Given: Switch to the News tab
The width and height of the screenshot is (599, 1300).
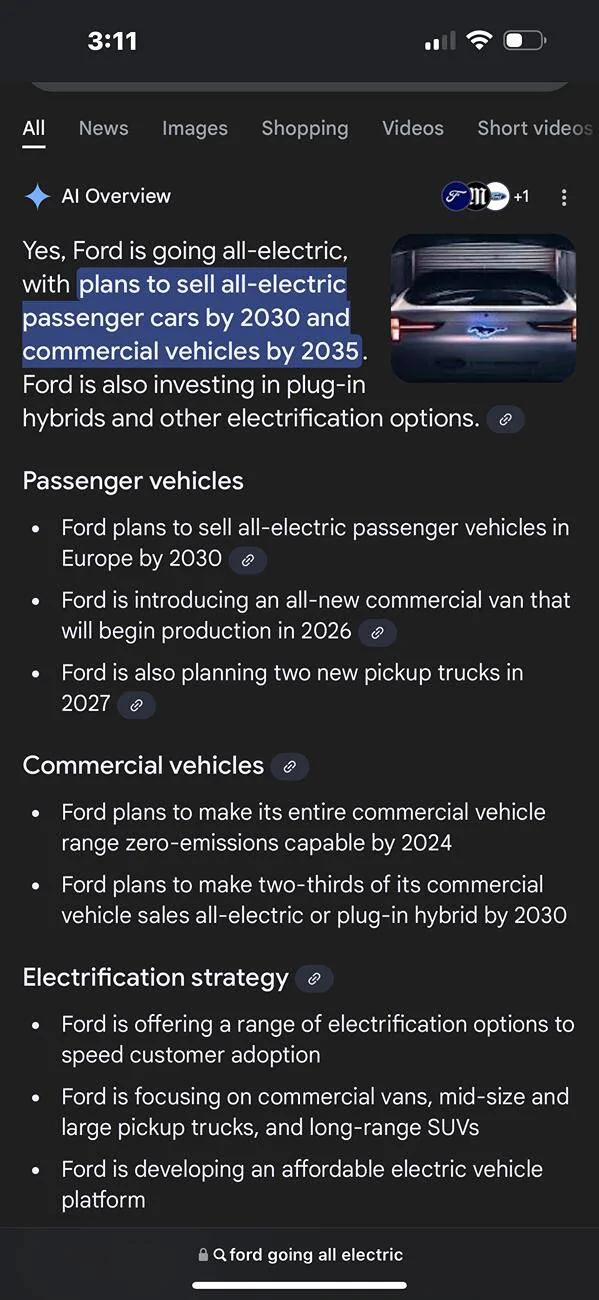Looking at the screenshot, I should [x=103, y=128].
